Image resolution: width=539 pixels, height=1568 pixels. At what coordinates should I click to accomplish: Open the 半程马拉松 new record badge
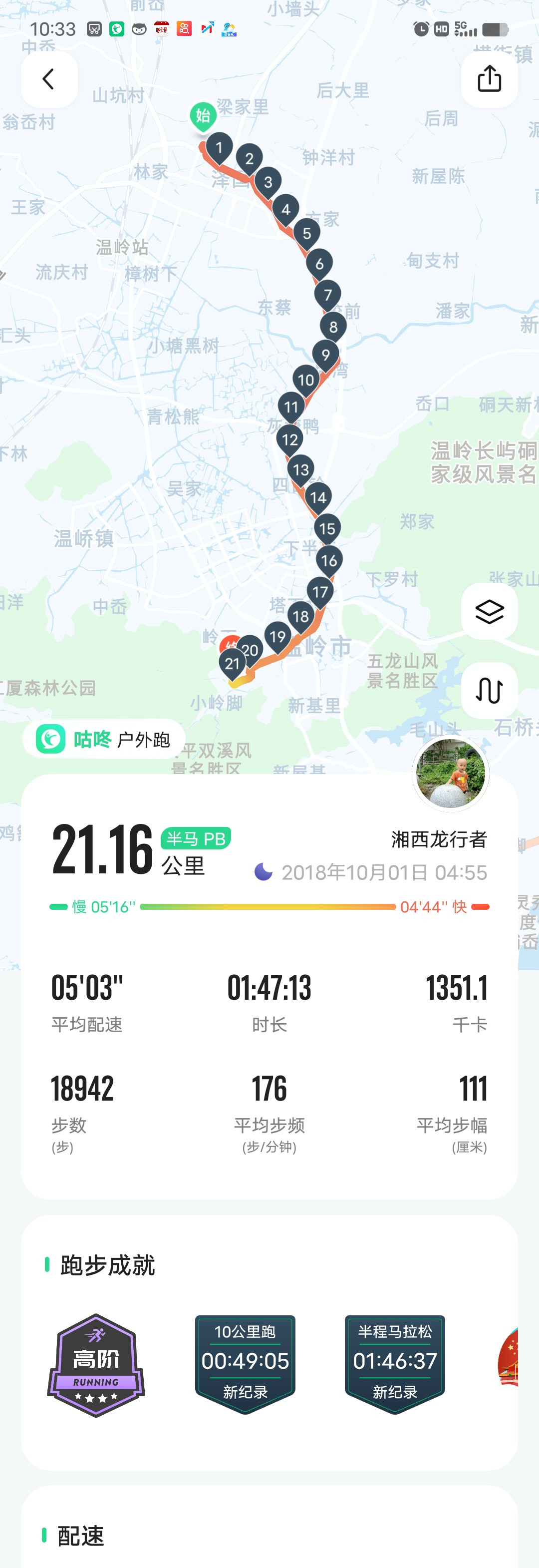[395, 1364]
